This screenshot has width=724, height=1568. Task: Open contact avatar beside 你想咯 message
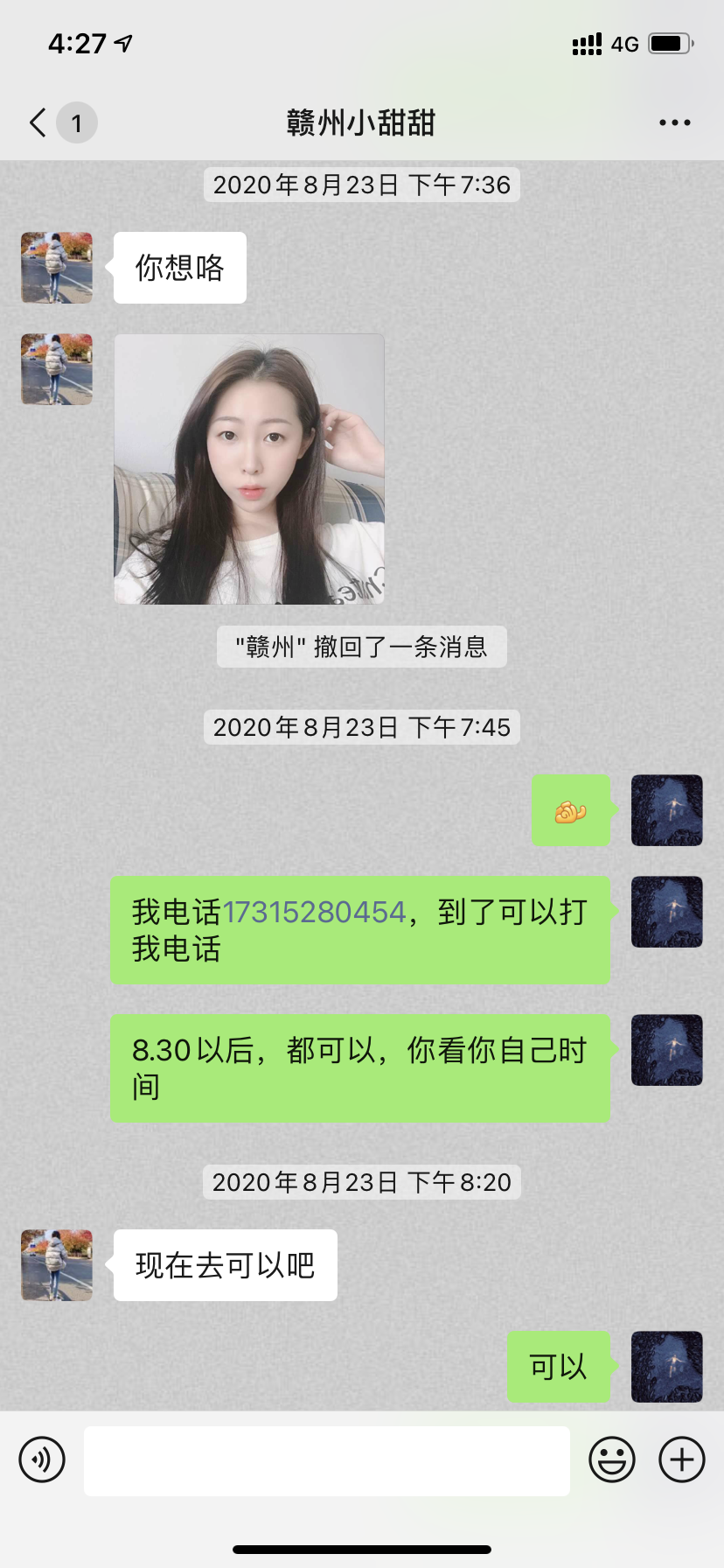(x=57, y=268)
